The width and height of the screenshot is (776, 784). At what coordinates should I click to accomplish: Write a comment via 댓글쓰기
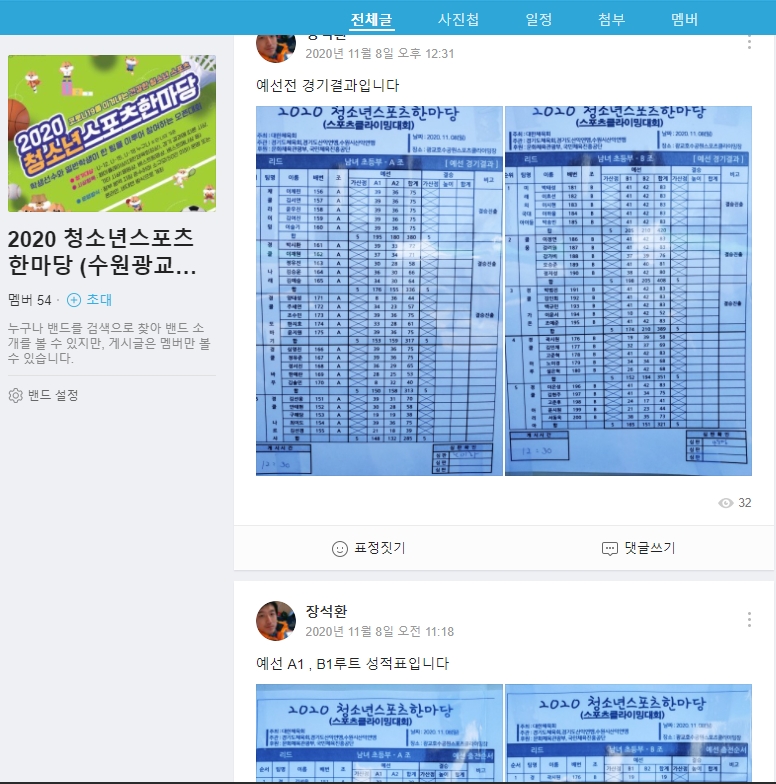(x=638, y=548)
